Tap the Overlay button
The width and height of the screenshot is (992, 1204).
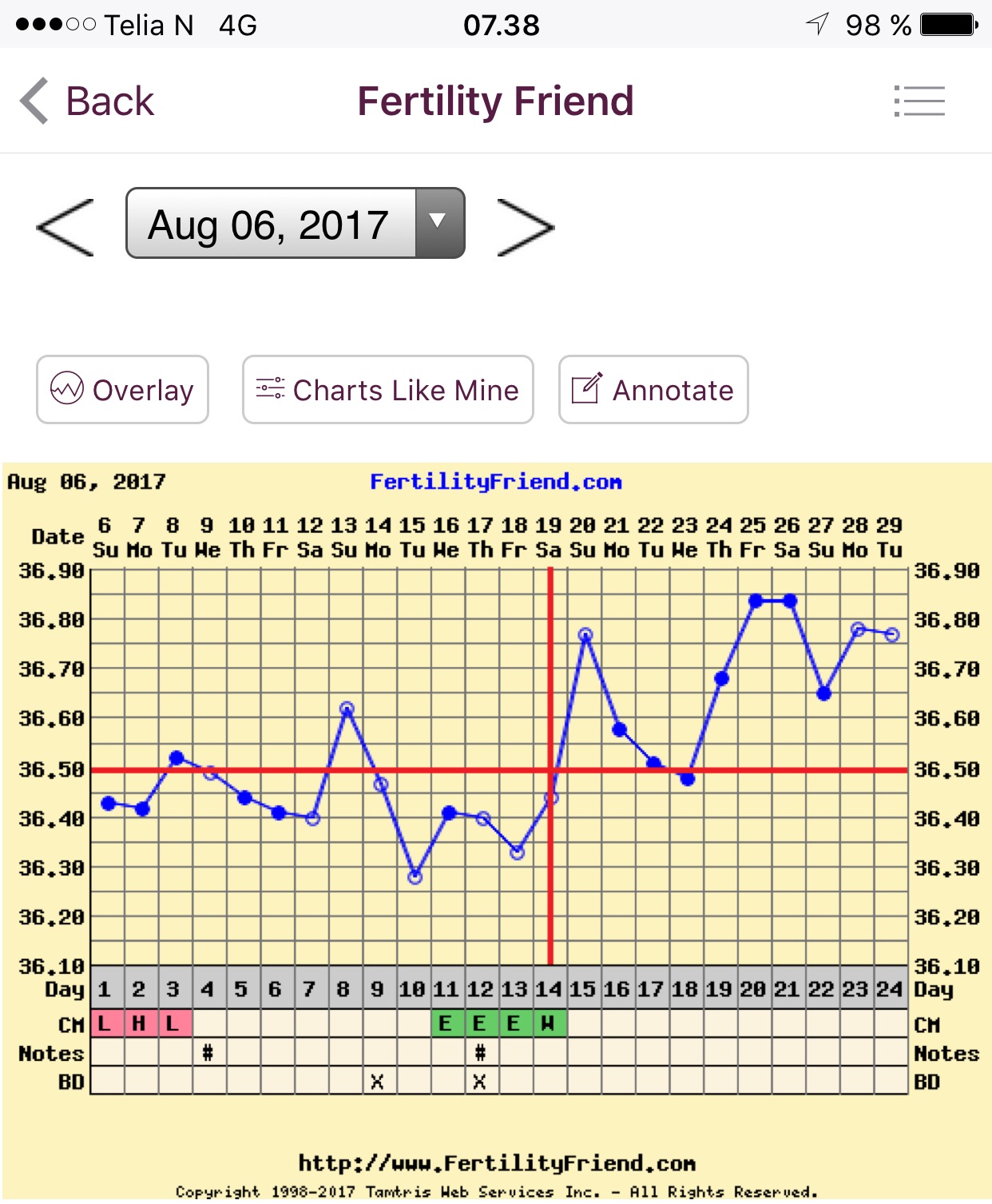[122, 390]
